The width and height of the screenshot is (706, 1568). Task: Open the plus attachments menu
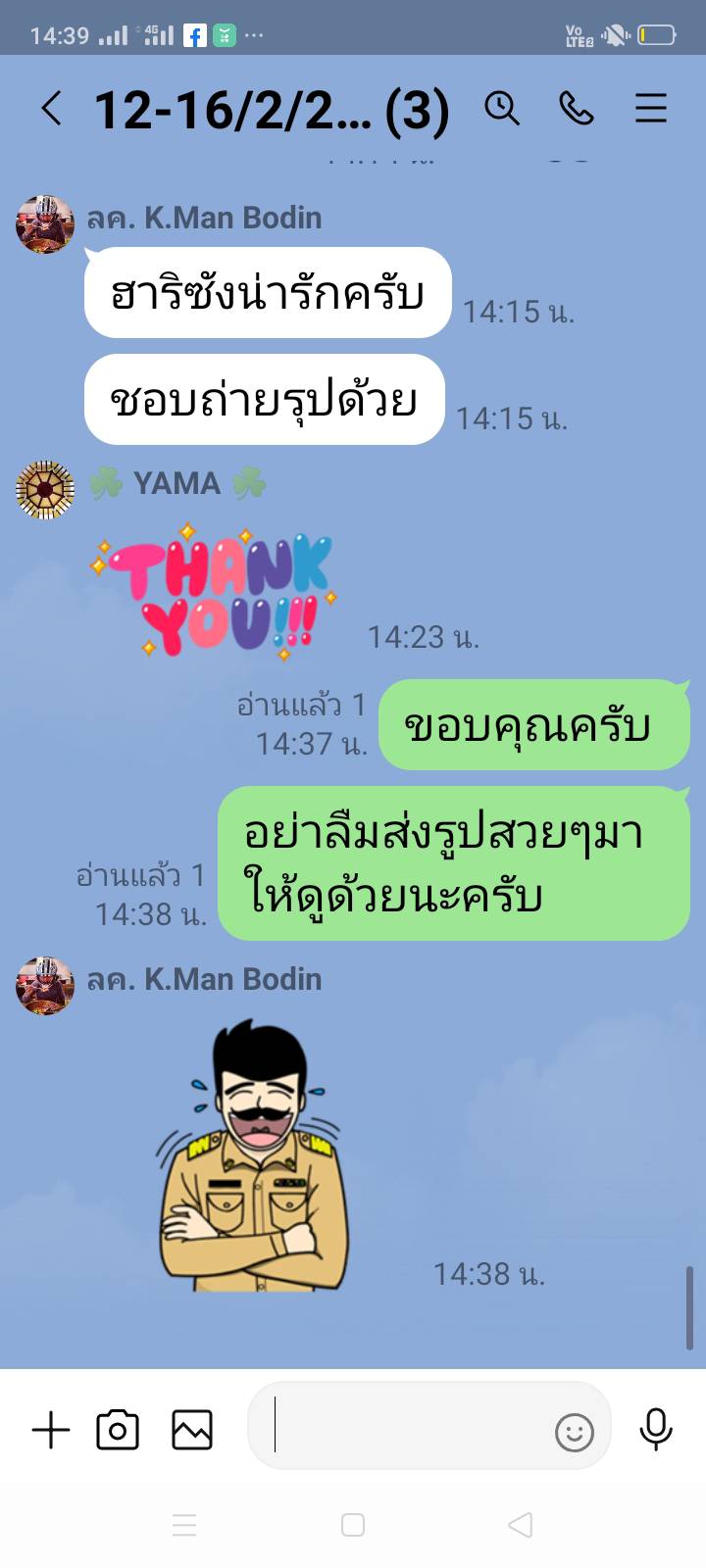coord(51,1431)
